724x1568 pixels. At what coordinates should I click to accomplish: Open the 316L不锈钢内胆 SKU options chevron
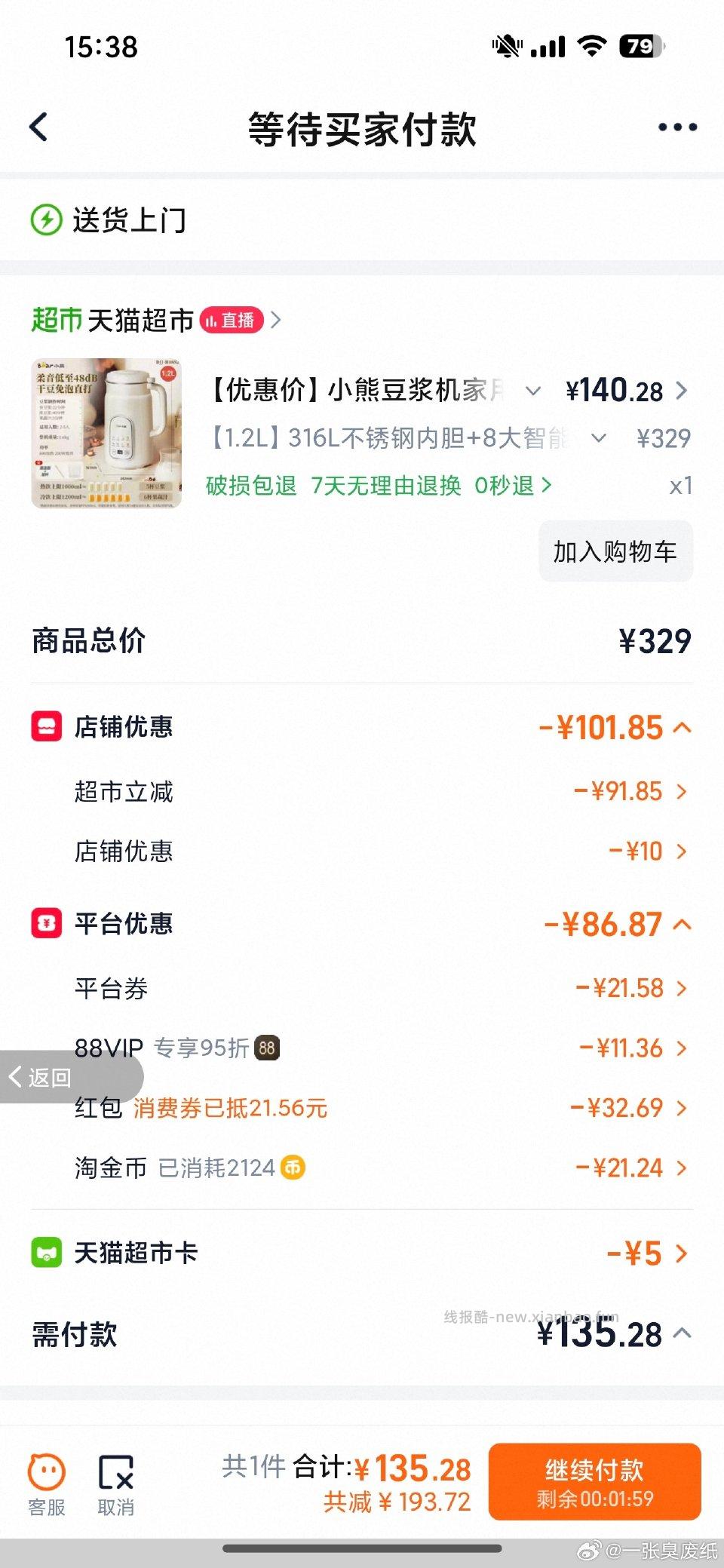coord(600,438)
